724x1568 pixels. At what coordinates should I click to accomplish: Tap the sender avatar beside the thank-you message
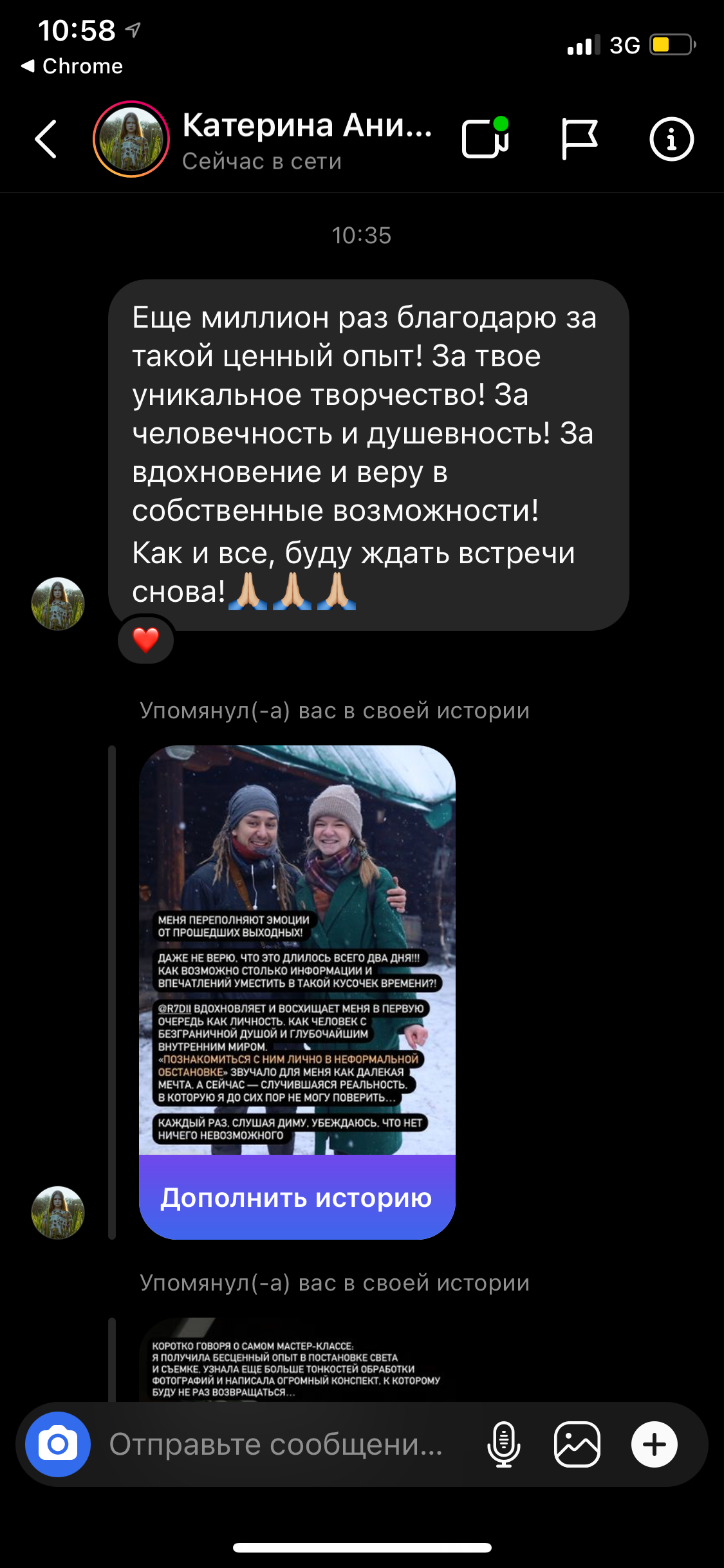coord(58,602)
